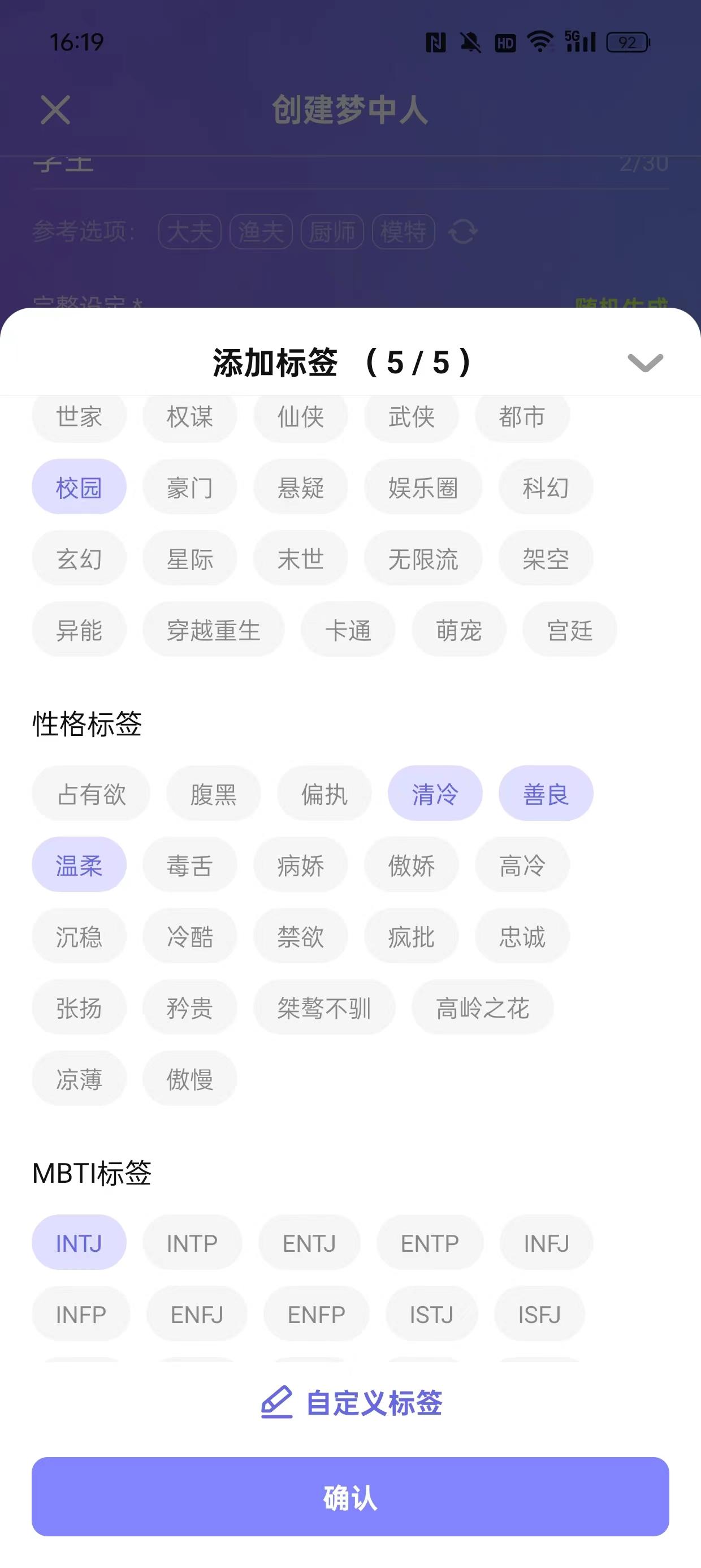Select the 高岭之花 tag
Viewport: 701px width, 1568px height.
click(x=483, y=1007)
